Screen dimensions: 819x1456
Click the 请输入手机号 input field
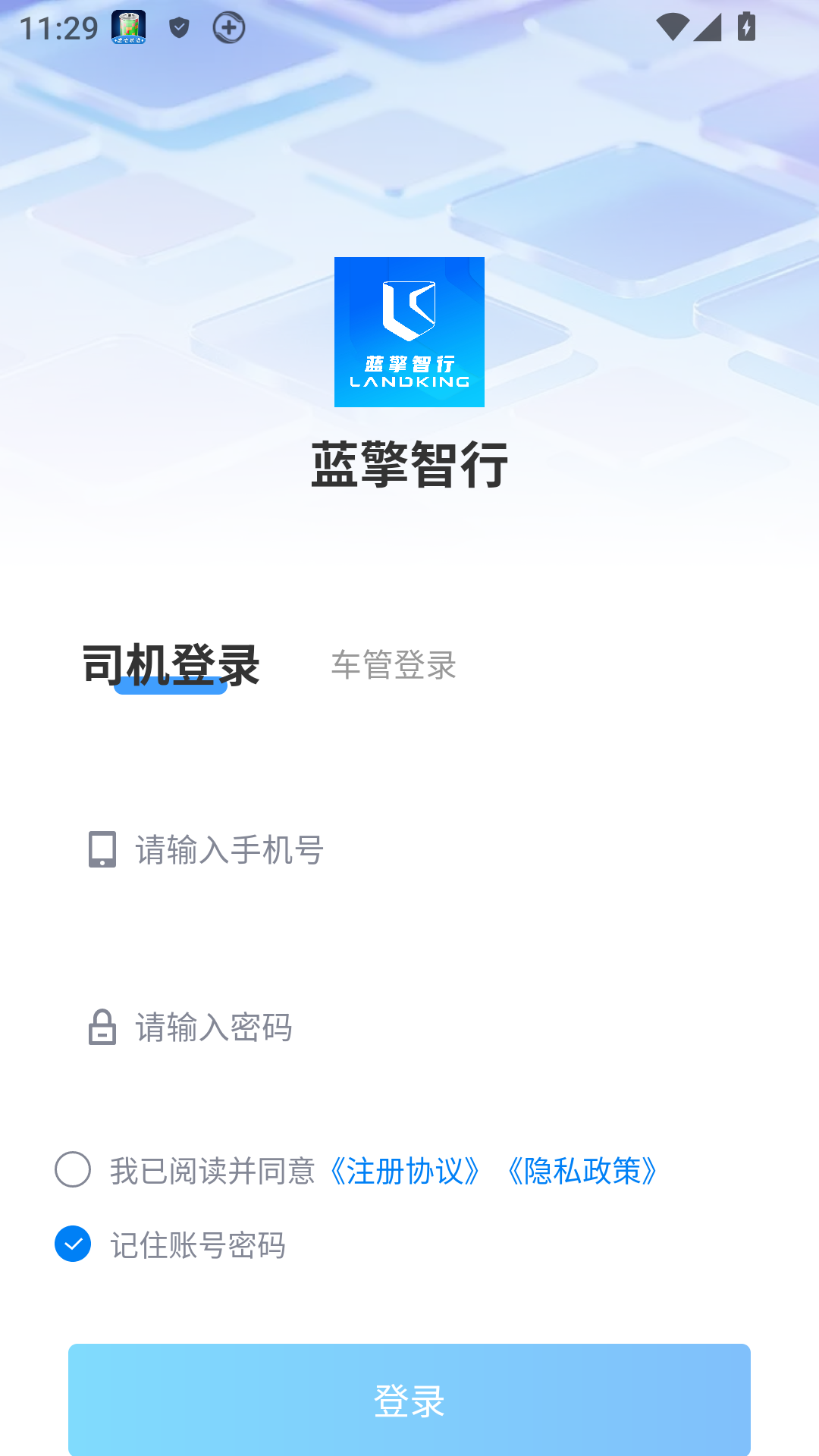[x=303, y=850]
